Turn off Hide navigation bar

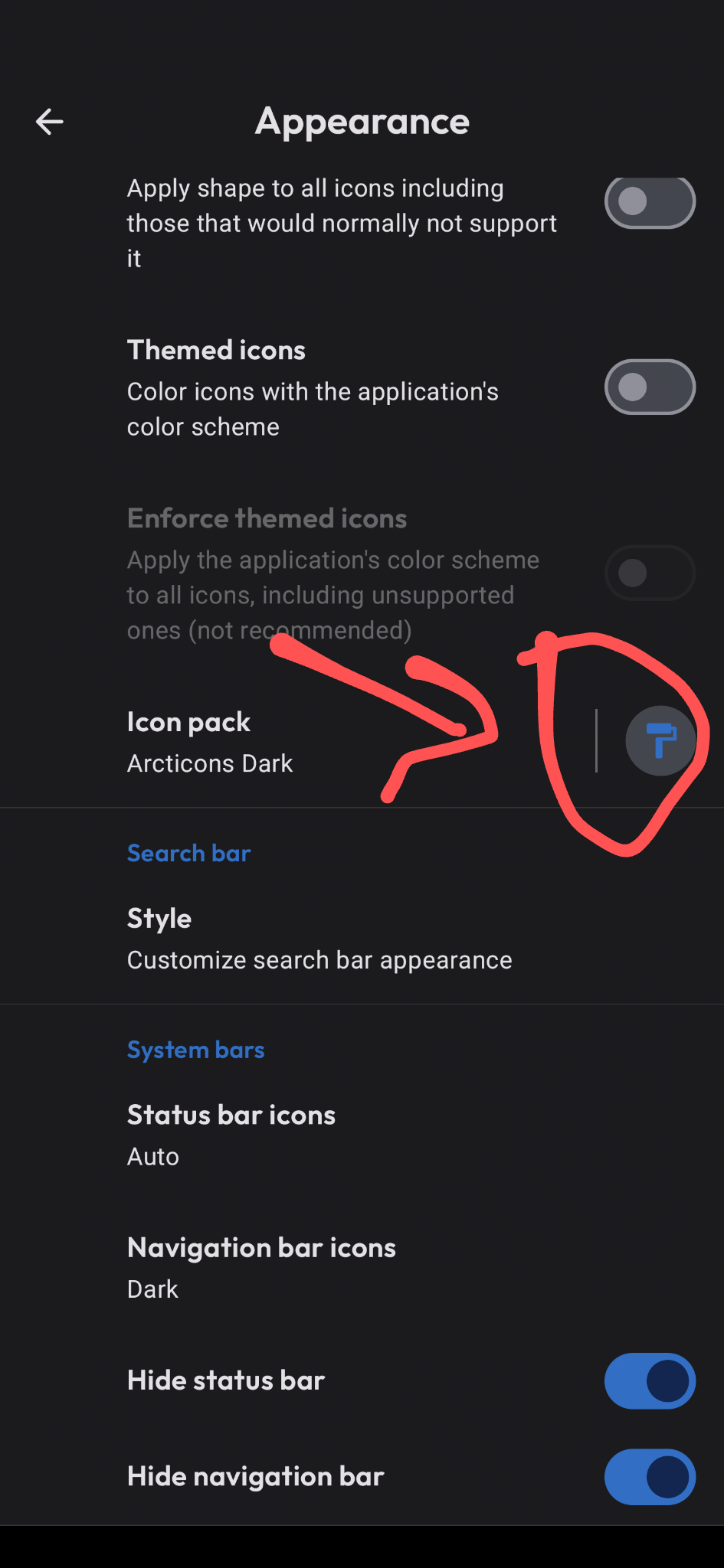(x=649, y=1477)
